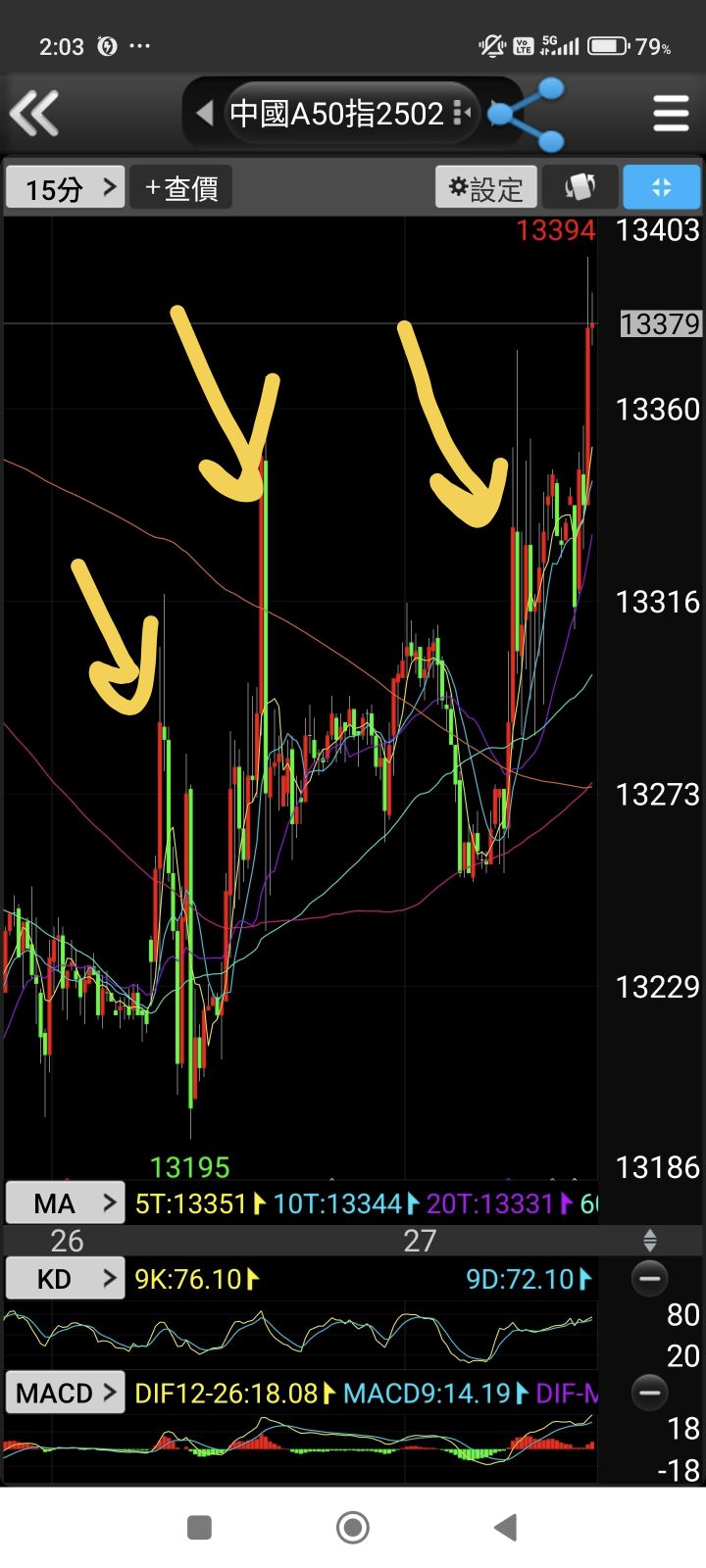Viewport: 706px width, 1568px height.
Task: Switch to the previous symbol arrow
Action: point(204,114)
